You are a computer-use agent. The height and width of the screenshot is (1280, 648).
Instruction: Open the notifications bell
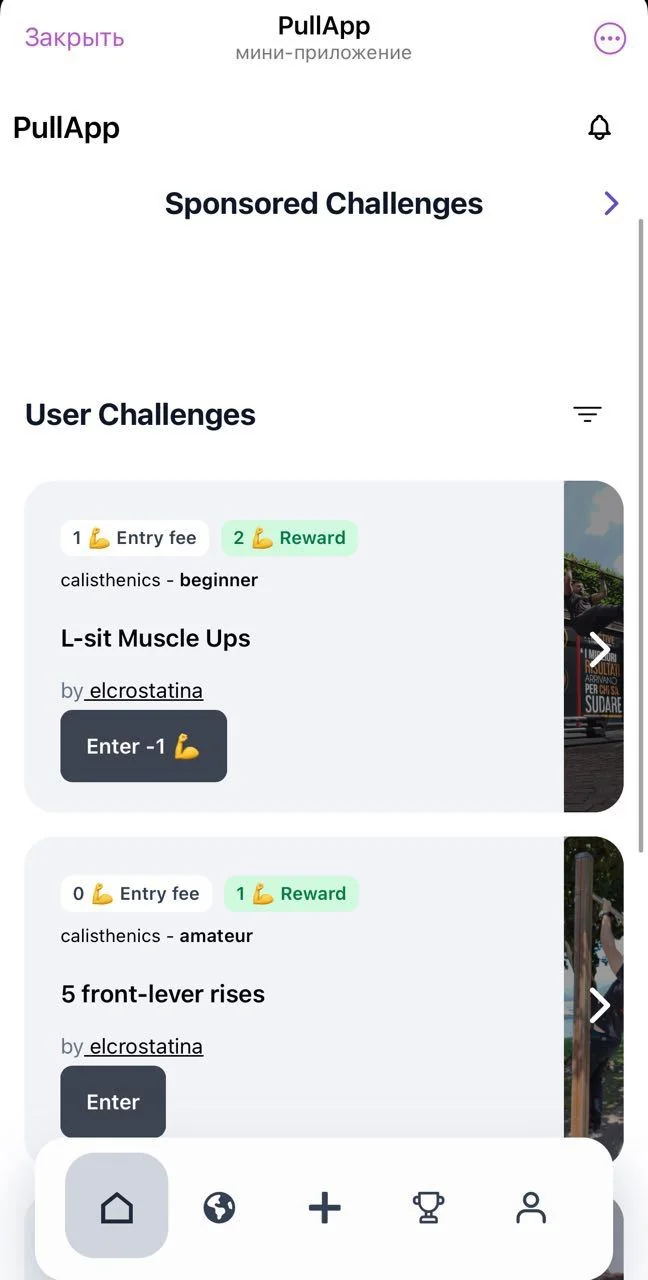599,128
